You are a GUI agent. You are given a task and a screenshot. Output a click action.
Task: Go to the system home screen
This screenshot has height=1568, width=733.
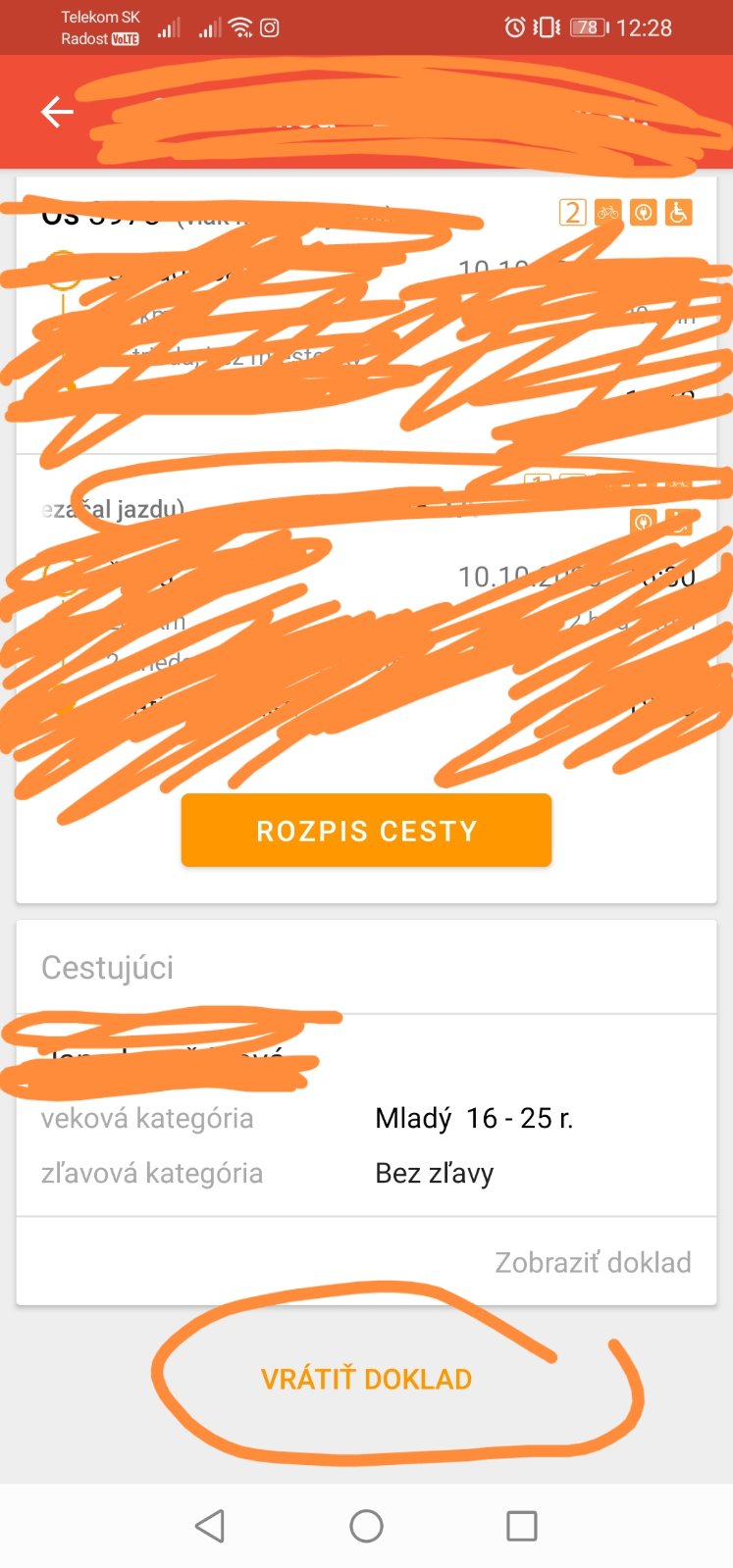point(366,1526)
